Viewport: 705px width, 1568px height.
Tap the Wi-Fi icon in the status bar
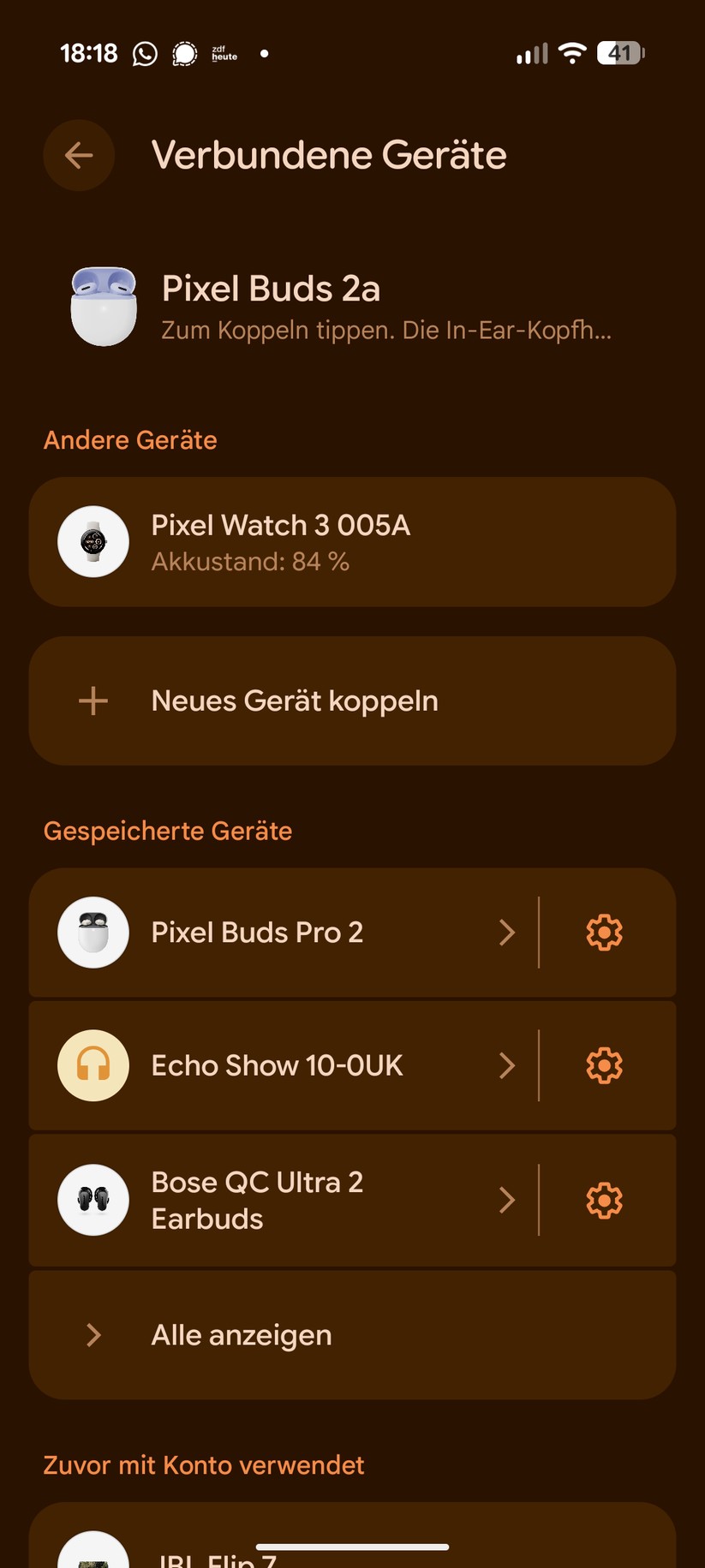(x=571, y=53)
